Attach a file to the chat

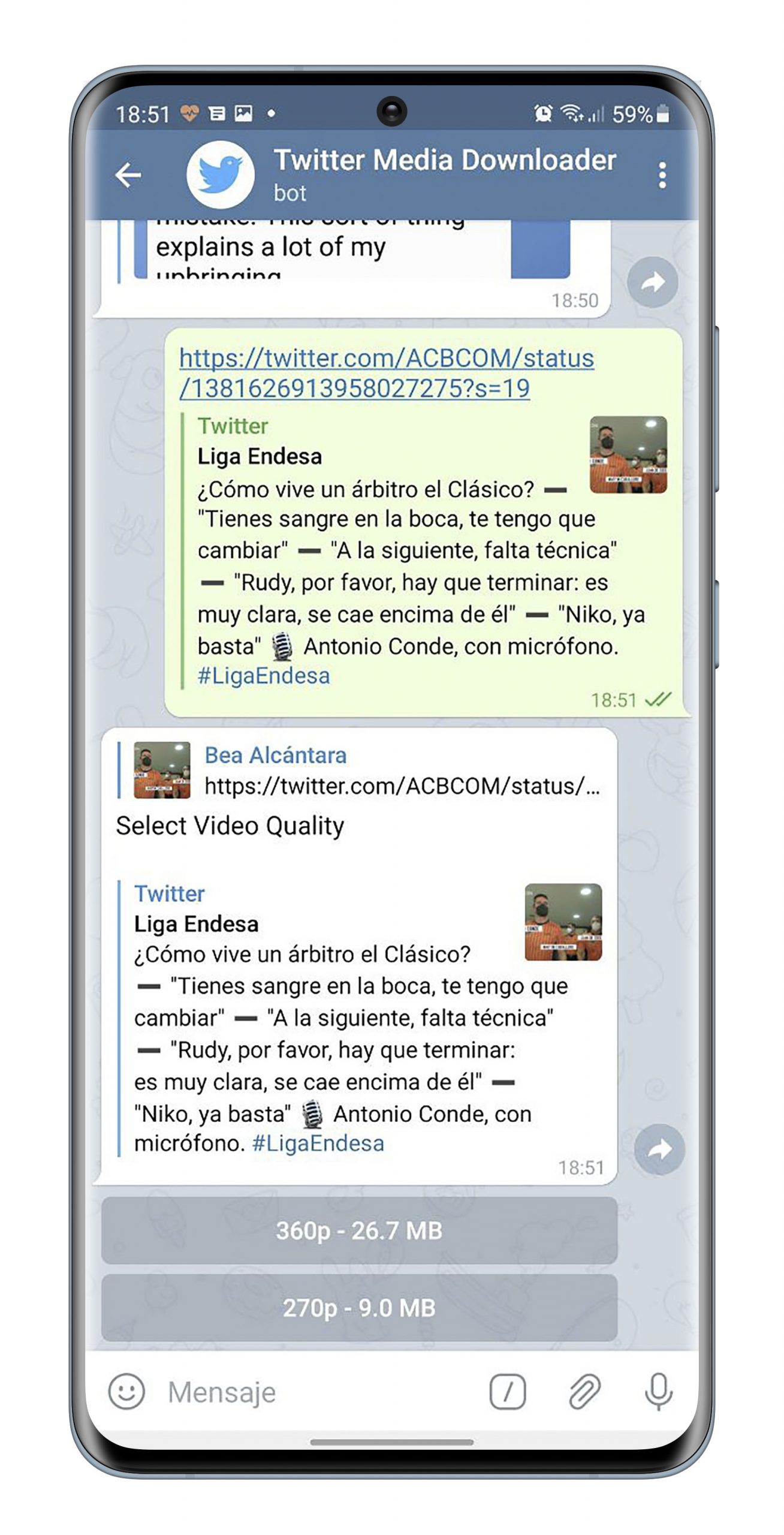pyautogui.click(x=584, y=1392)
